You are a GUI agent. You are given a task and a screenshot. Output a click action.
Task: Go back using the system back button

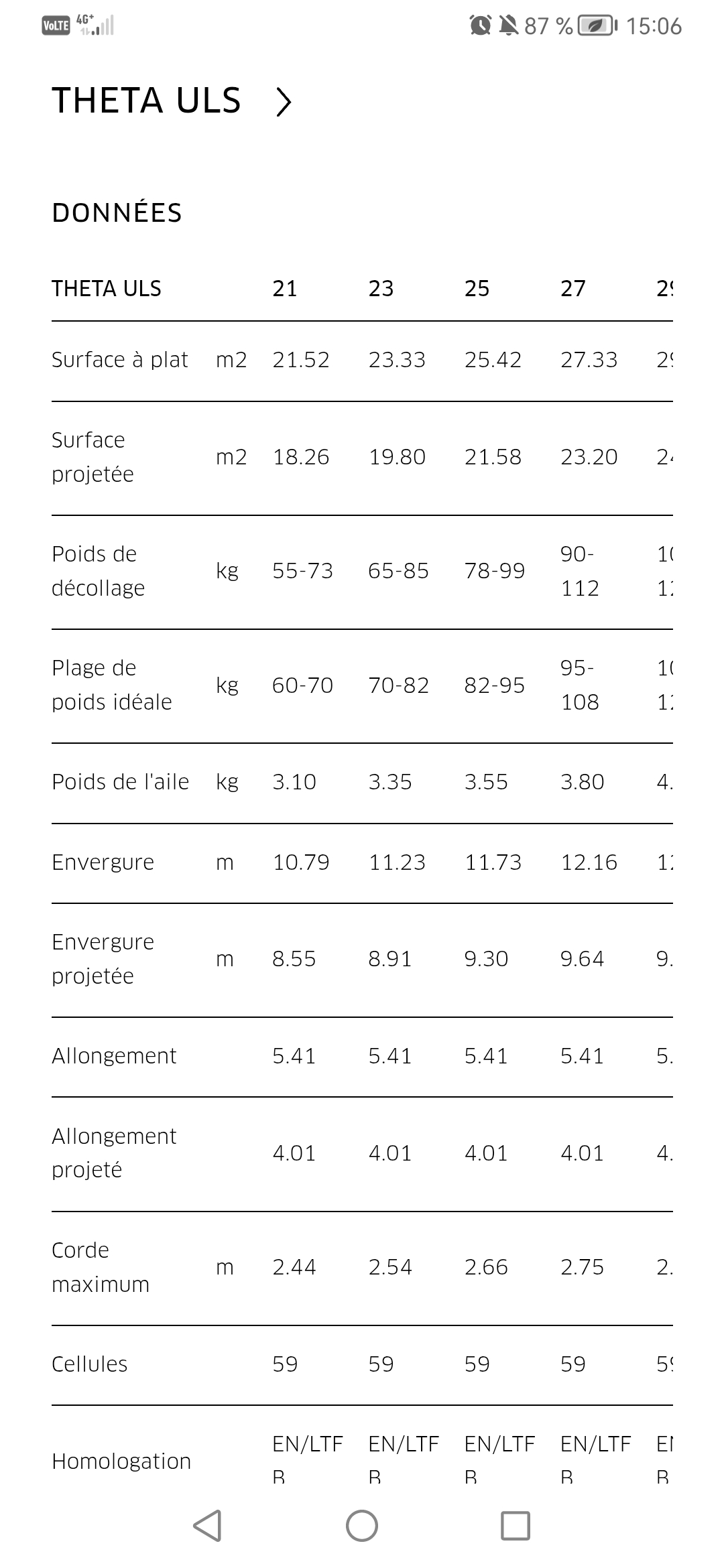point(207,1526)
